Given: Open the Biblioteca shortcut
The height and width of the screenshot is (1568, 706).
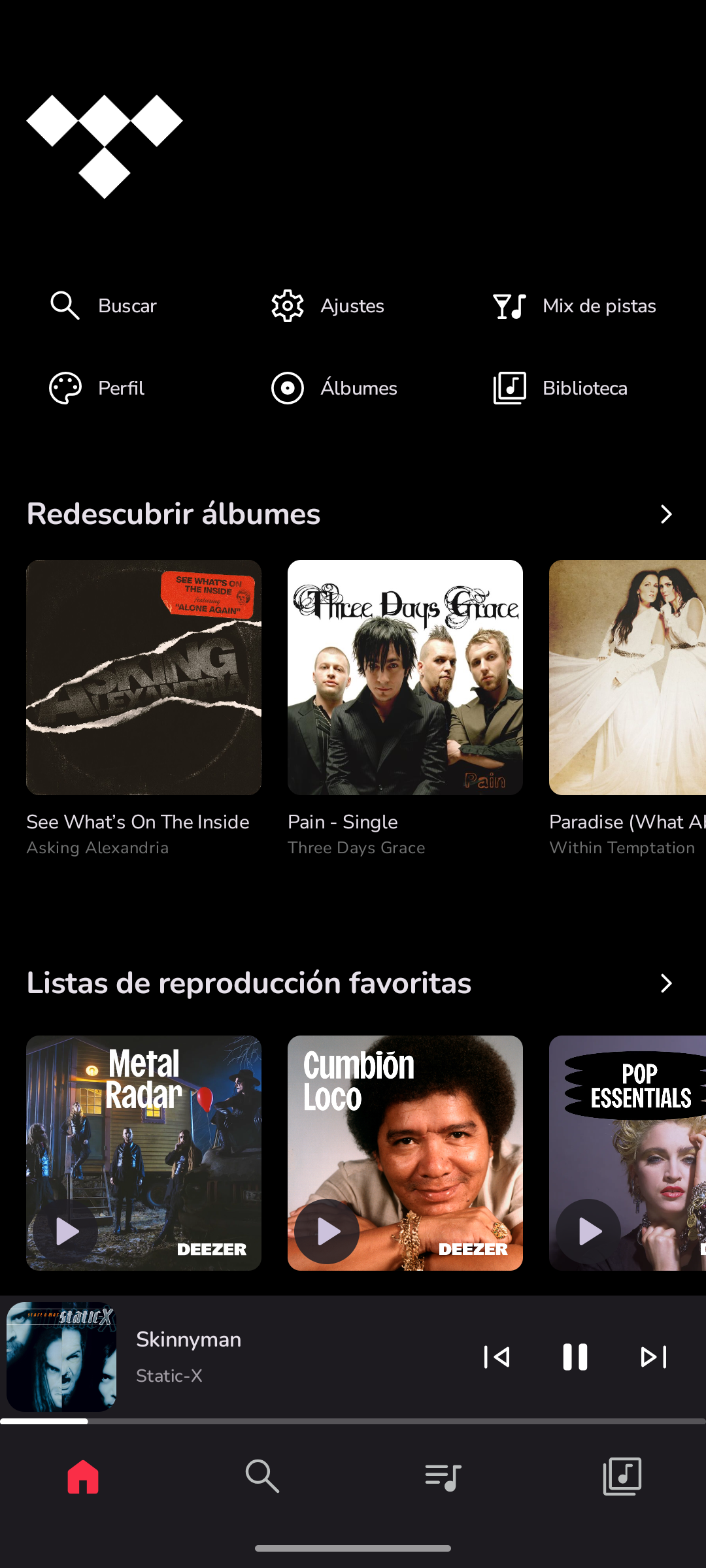Looking at the screenshot, I should pos(561,388).
